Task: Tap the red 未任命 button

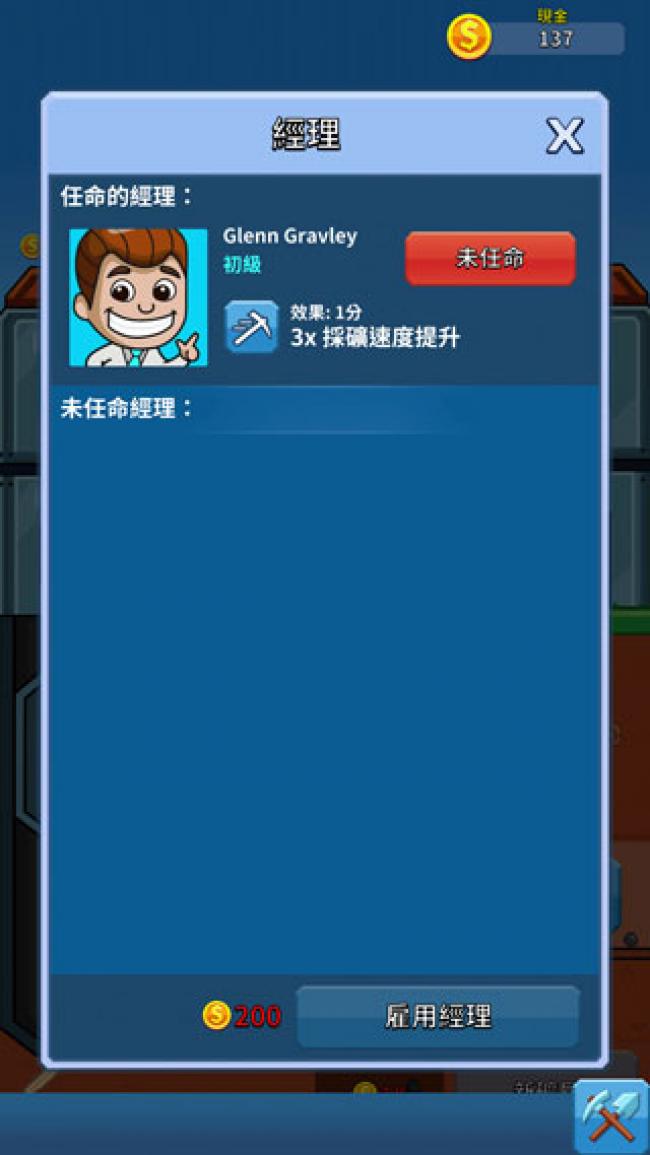Action: click(x=490, y=259)
